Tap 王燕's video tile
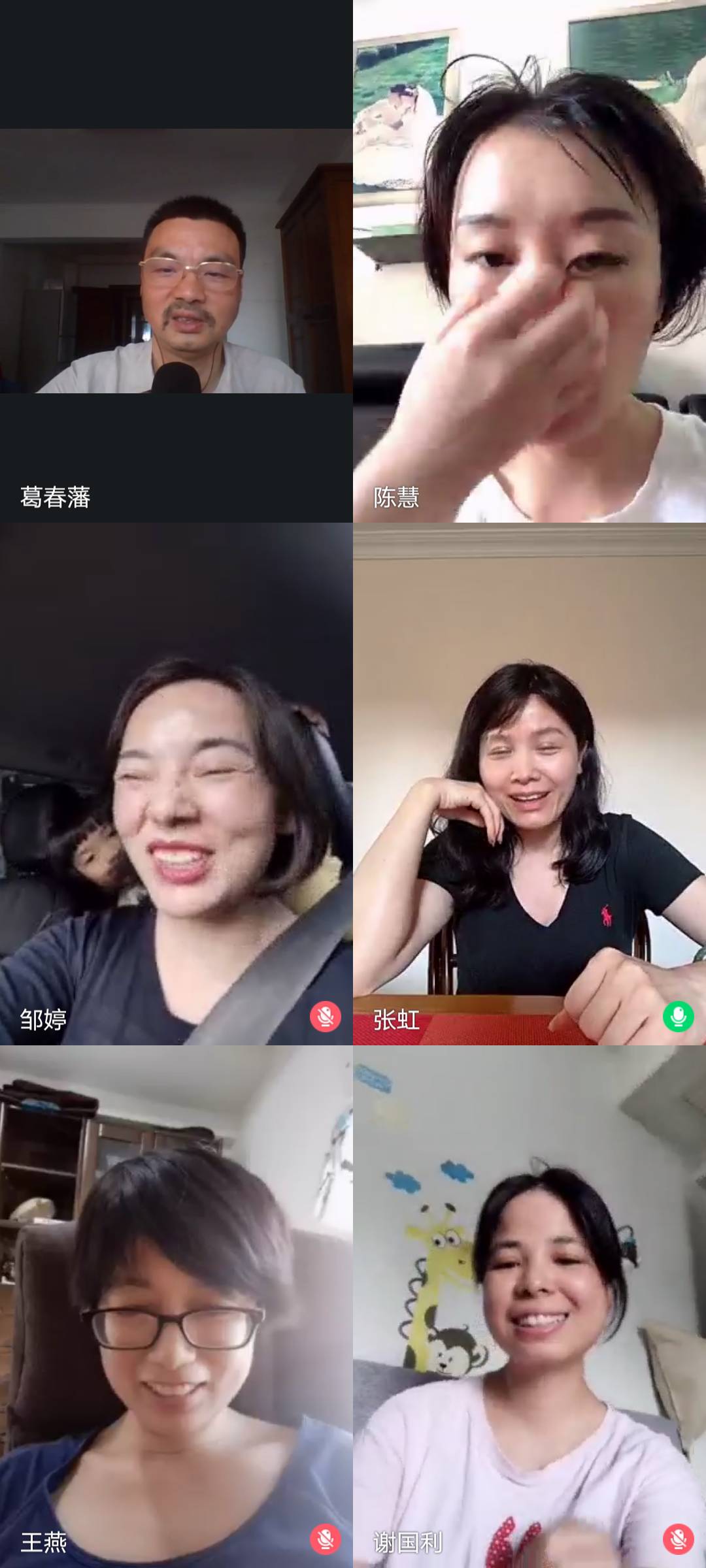The width and height of the screenshot is (706, 1568). click(x=176, y=1307)
